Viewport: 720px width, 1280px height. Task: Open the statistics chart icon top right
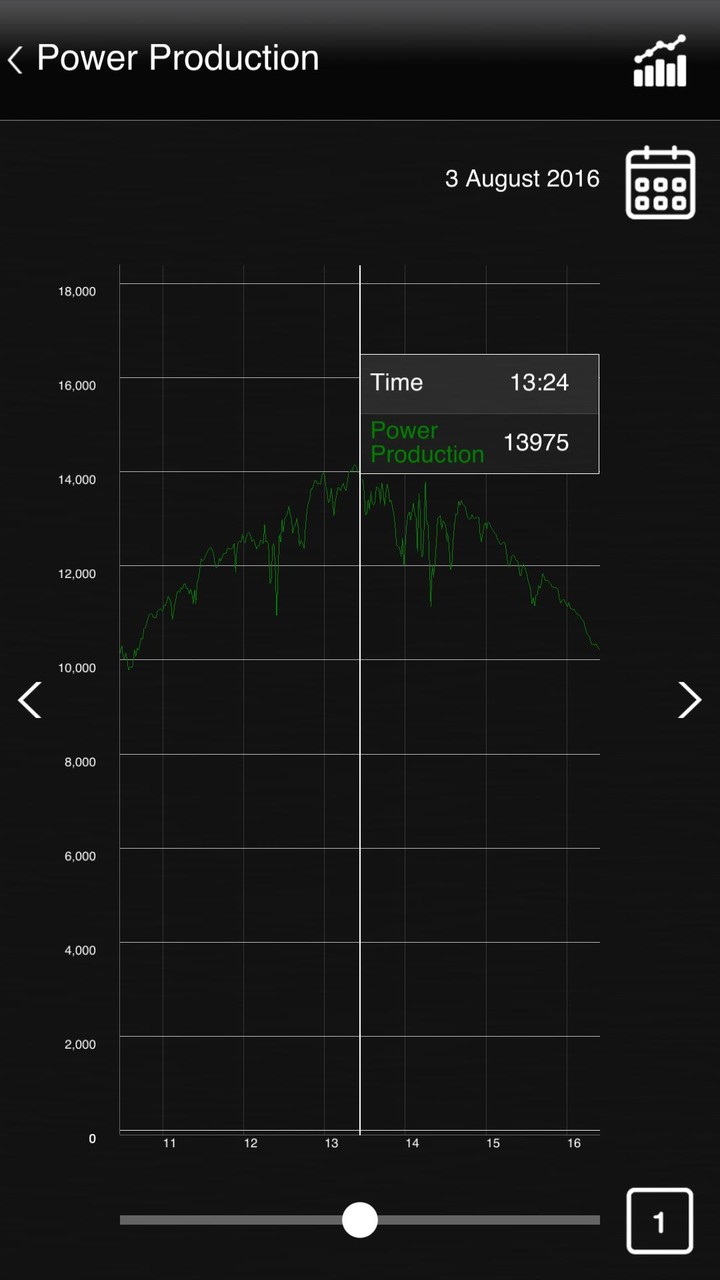(x=660, y=60)
